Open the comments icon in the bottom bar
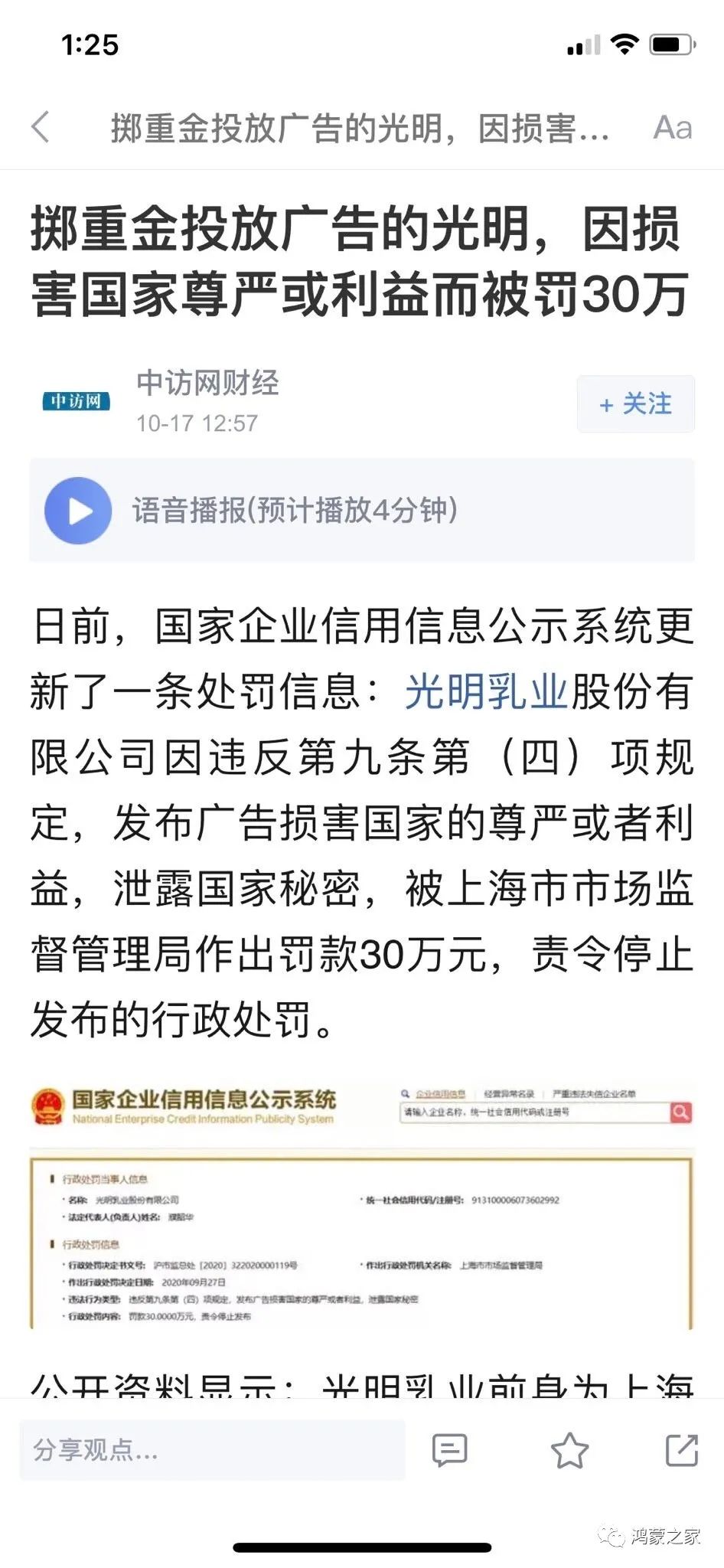Screen dimensions: 724x1568 point(449,1449)
